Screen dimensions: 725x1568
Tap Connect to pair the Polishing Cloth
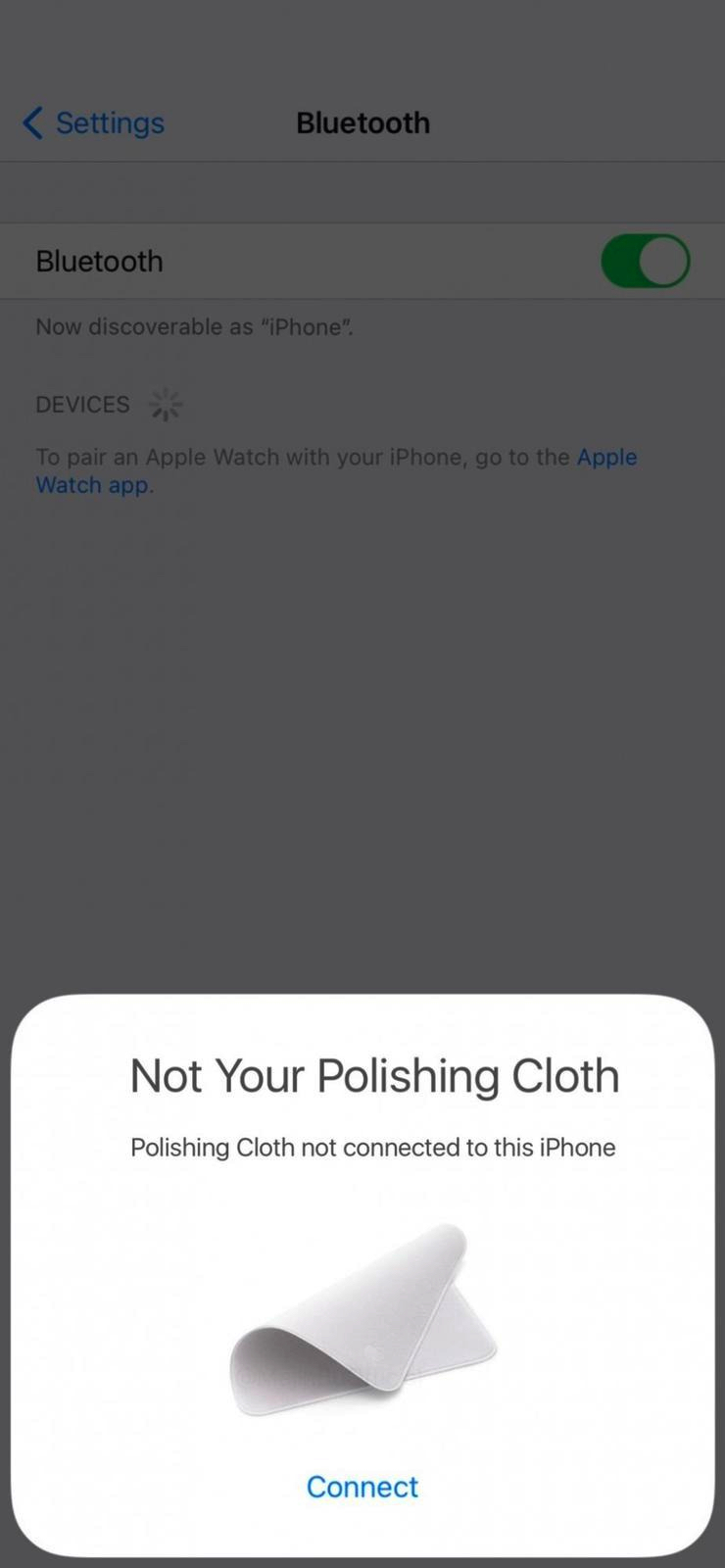point(362,1487)
